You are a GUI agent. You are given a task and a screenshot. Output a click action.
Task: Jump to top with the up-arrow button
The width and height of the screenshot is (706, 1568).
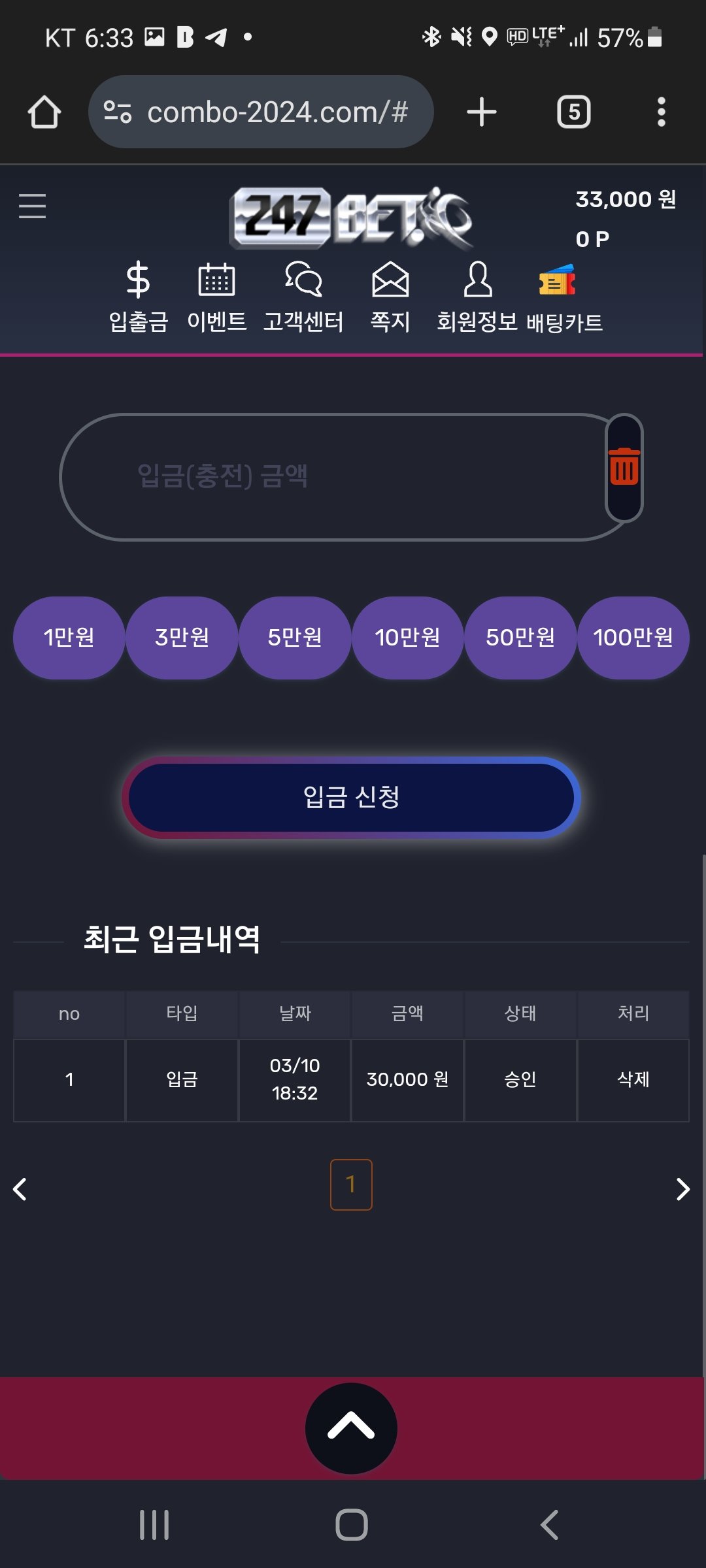pyautogui.click(x=351, y=1428)
